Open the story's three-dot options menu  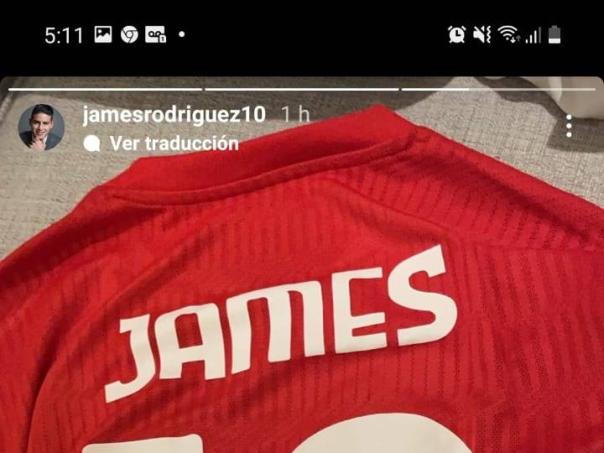click(x=568, y=126)
